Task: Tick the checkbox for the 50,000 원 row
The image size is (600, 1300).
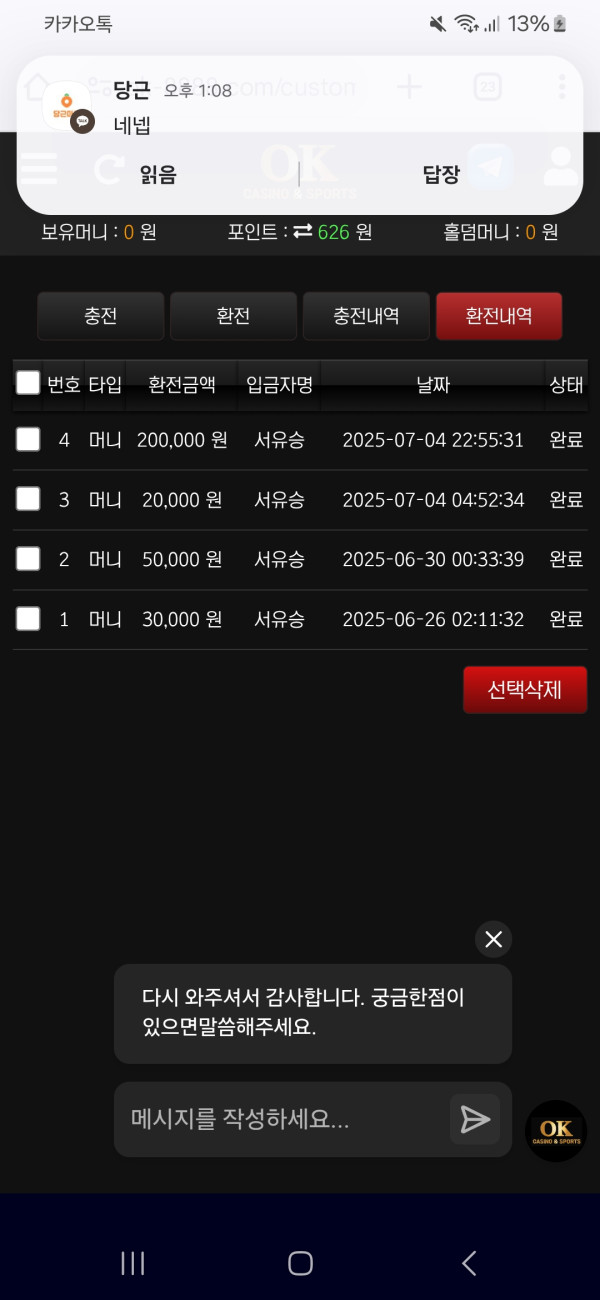Action: [x=28, y=559]
